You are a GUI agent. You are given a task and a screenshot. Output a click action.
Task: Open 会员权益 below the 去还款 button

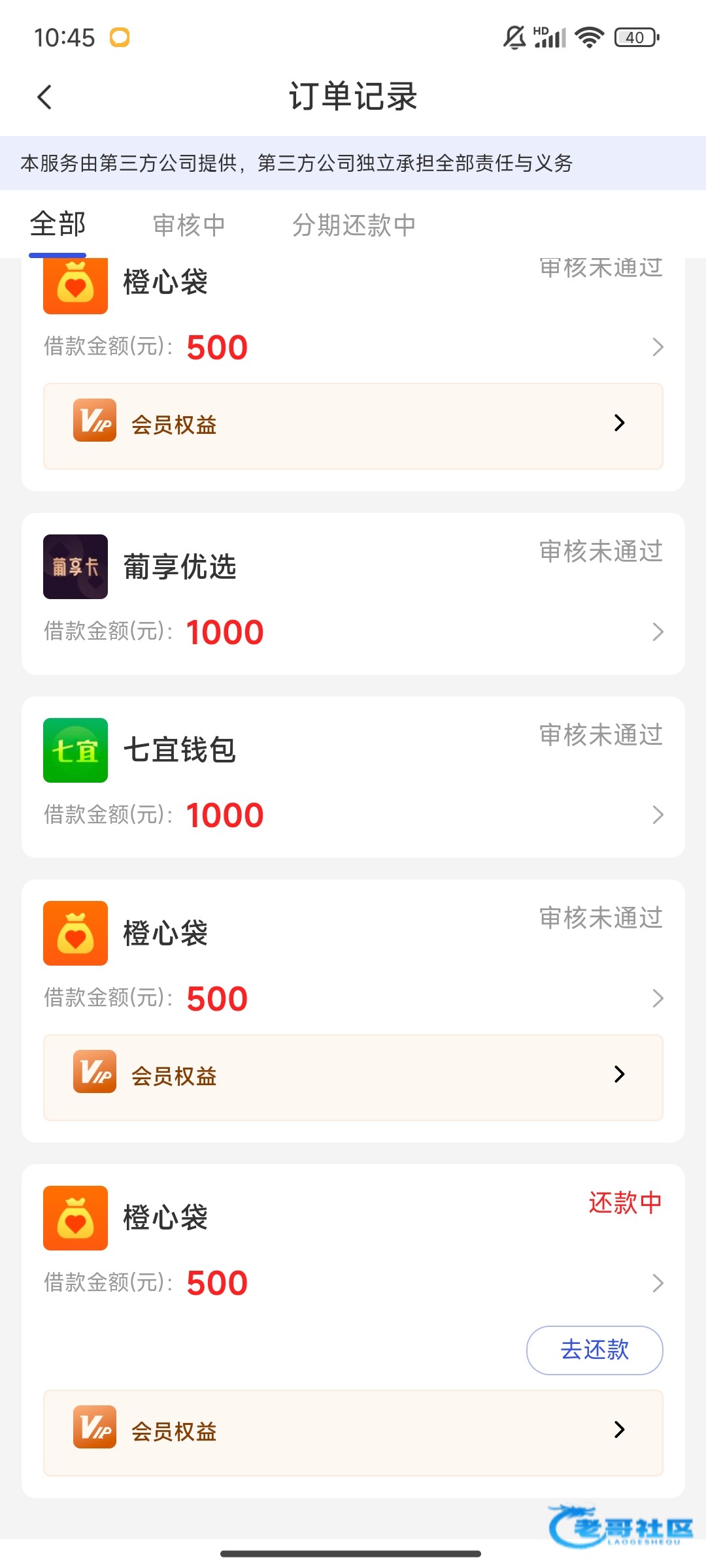[x=353, y=1432]
